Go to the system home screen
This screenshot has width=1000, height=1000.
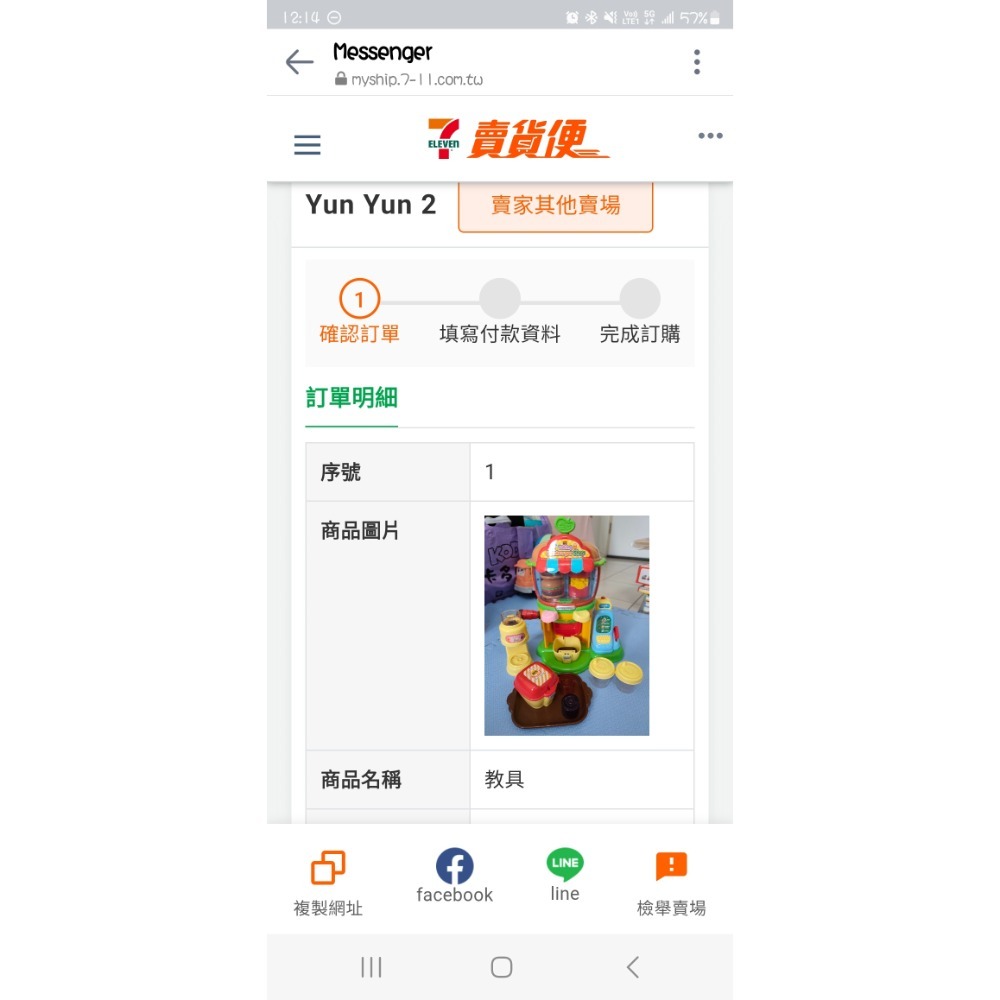click(x=501, y=967)
